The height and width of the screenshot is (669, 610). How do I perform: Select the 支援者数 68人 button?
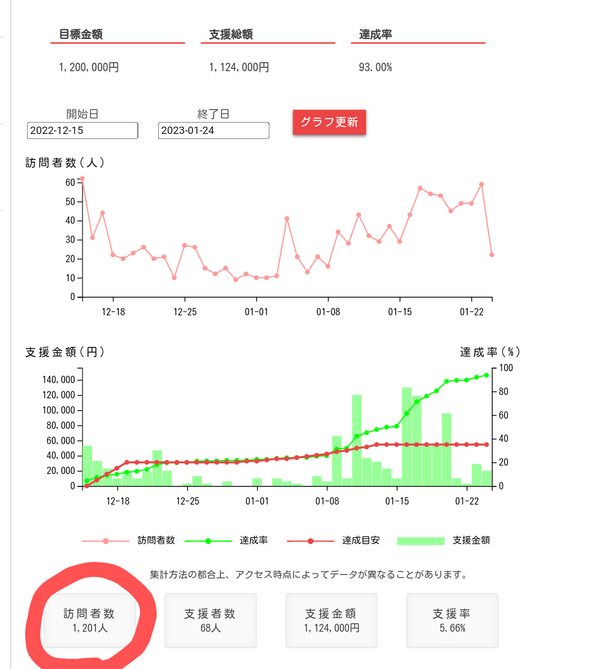tap(209, 621)
